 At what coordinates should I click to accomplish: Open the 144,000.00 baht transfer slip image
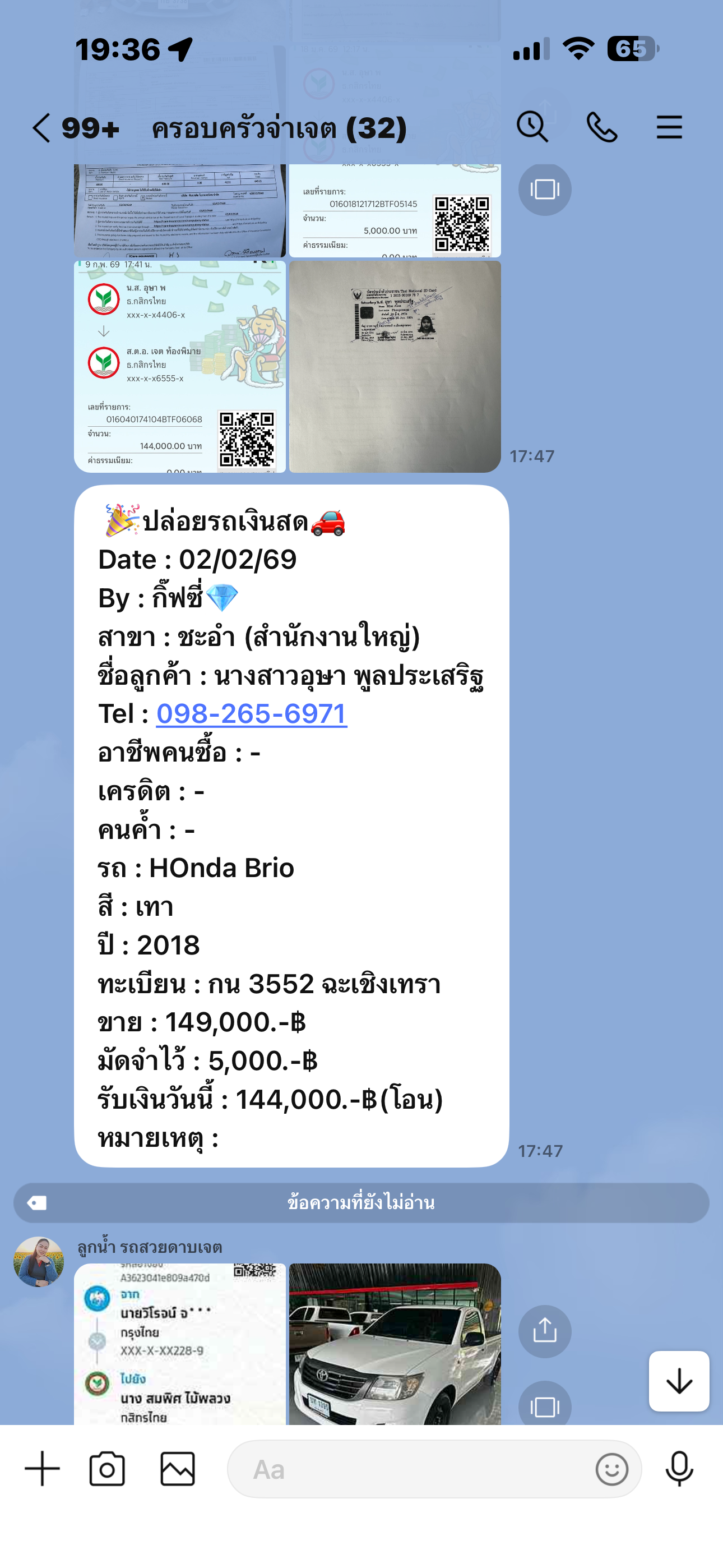coord(179,366)
